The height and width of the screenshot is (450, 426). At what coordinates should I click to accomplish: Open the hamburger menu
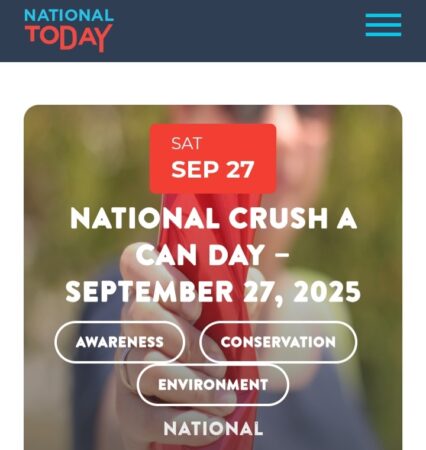click(383, 25)
